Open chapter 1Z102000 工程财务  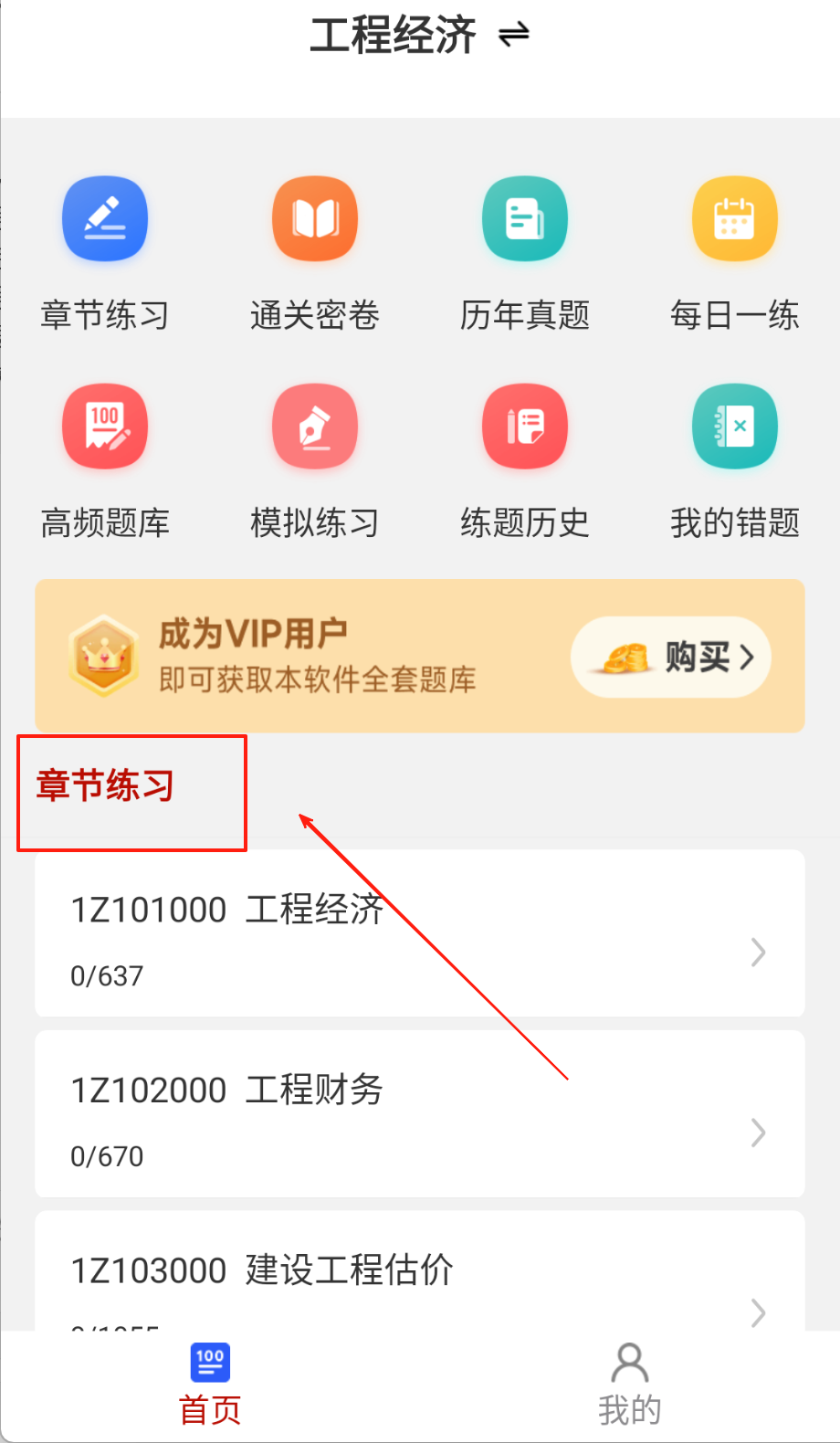coord(420,1114)
